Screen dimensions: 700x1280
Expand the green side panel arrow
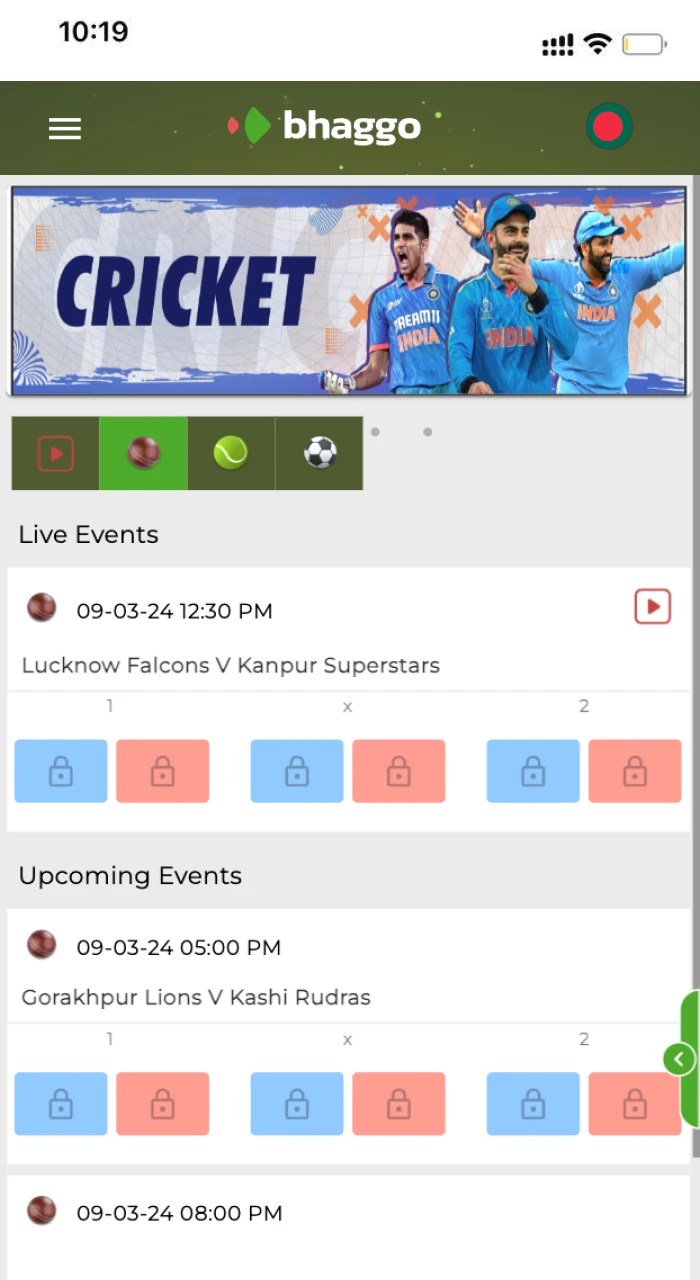tap(679, 1059)
